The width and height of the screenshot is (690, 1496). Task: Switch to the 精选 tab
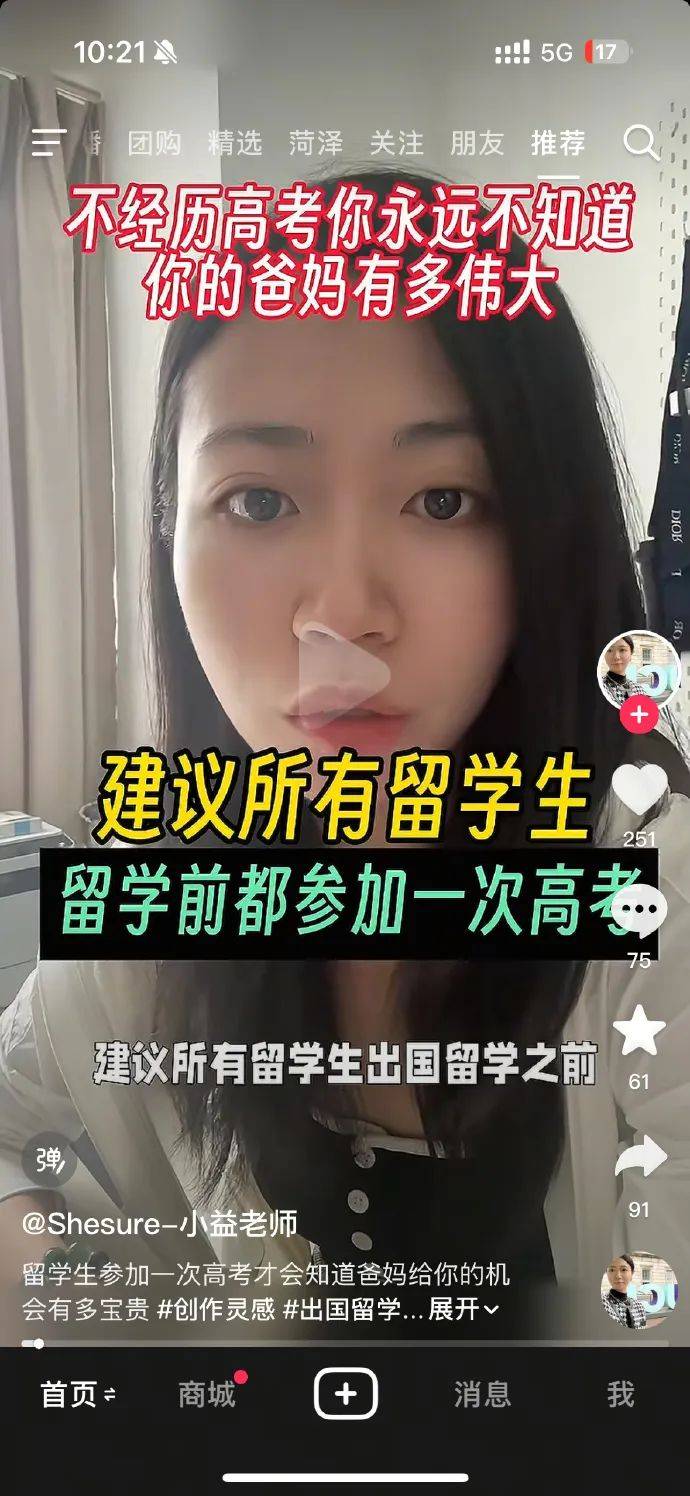[235, 143]
